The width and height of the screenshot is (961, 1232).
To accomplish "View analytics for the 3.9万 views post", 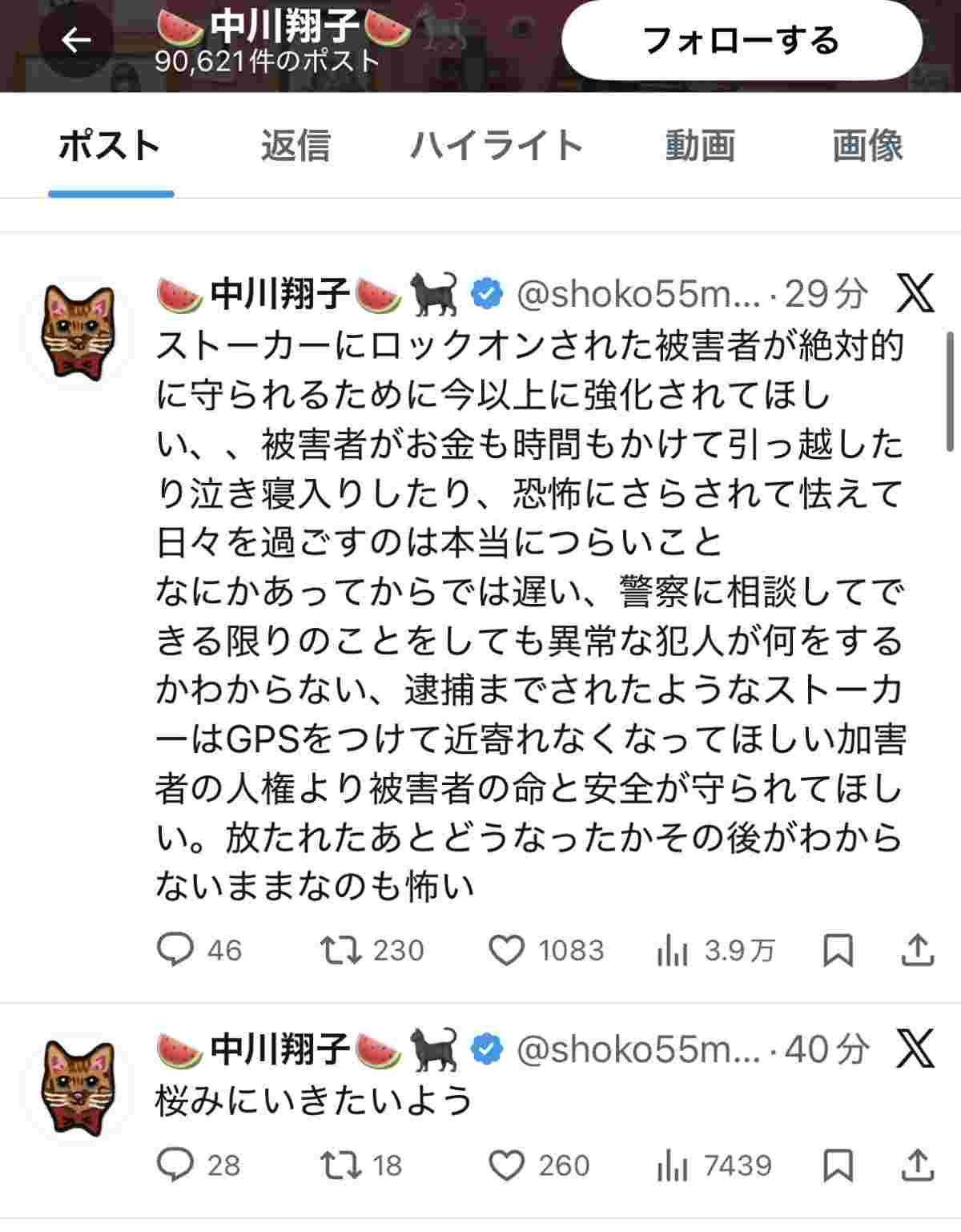I will coord(673,950).
